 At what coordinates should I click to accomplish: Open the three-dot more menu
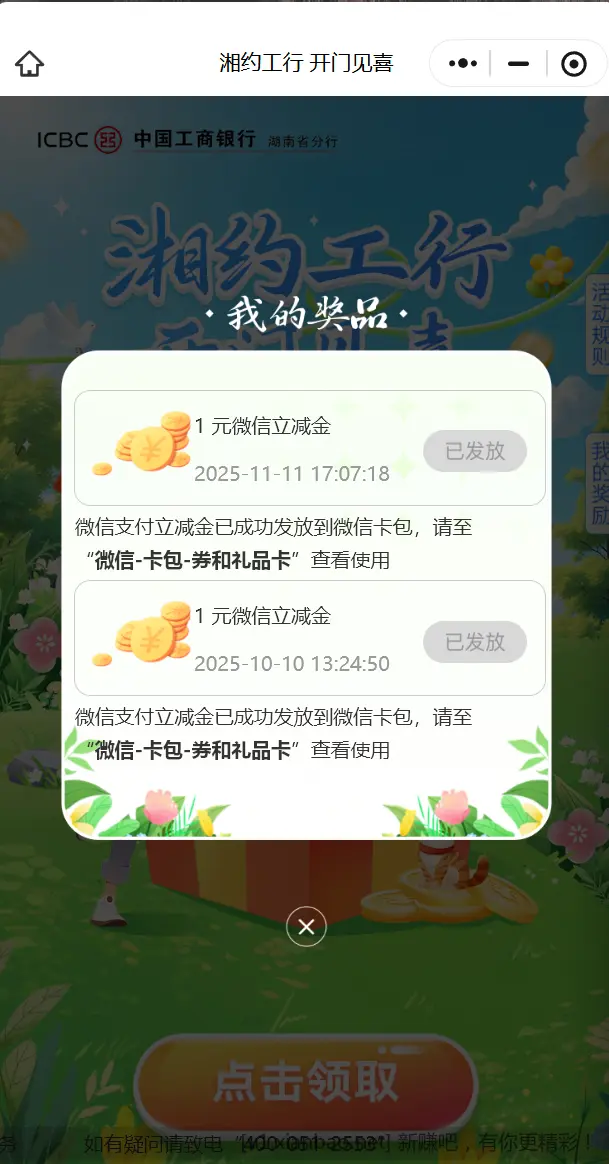tap(463, 64)
